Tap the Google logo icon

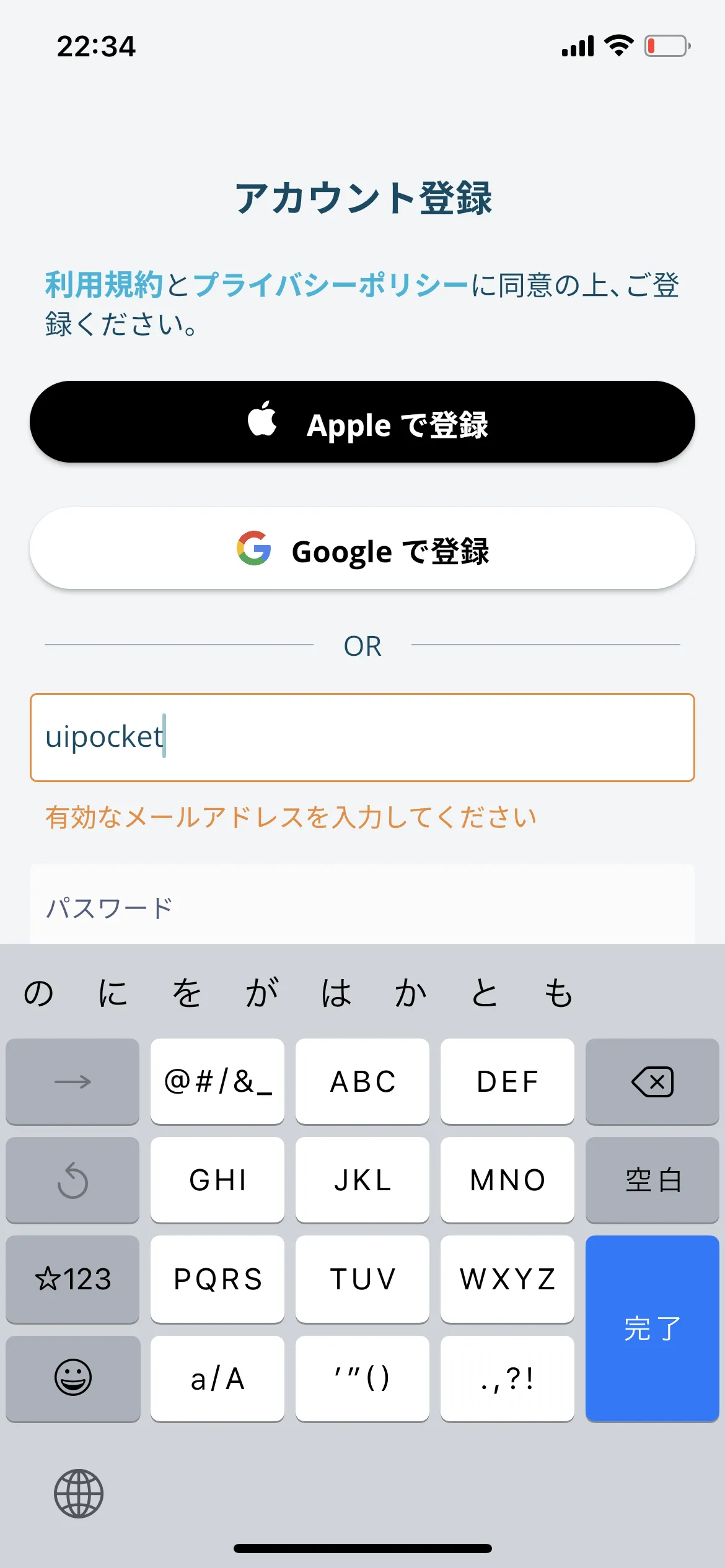[253, 550]
